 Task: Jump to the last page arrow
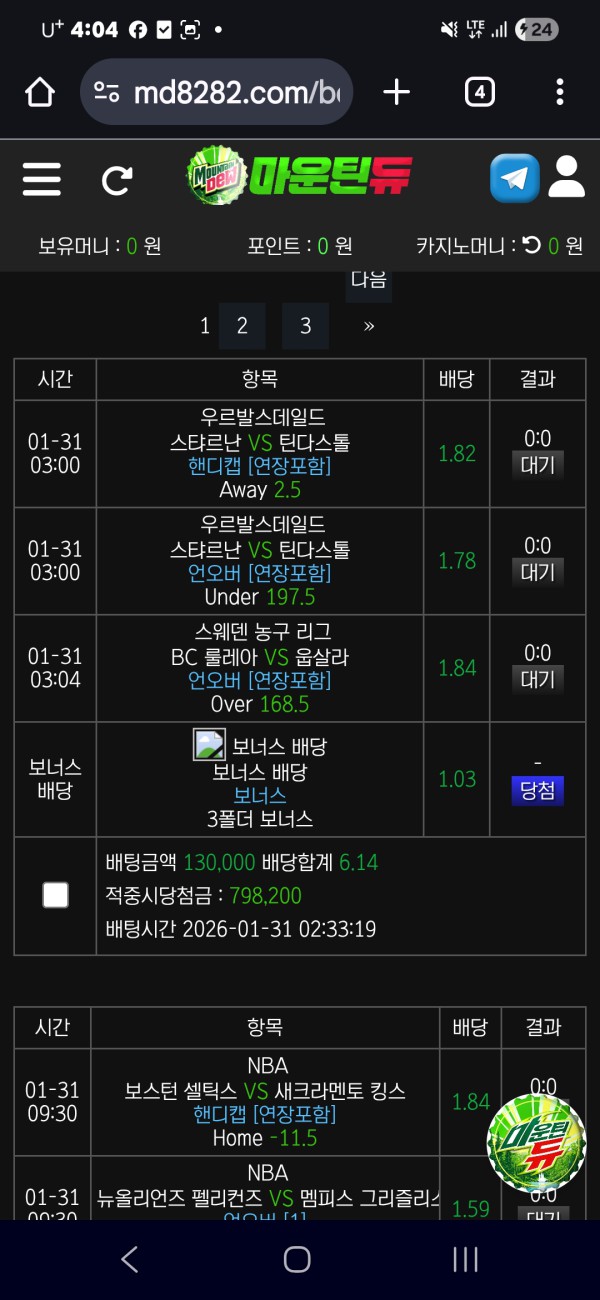[x=369, y=326]
